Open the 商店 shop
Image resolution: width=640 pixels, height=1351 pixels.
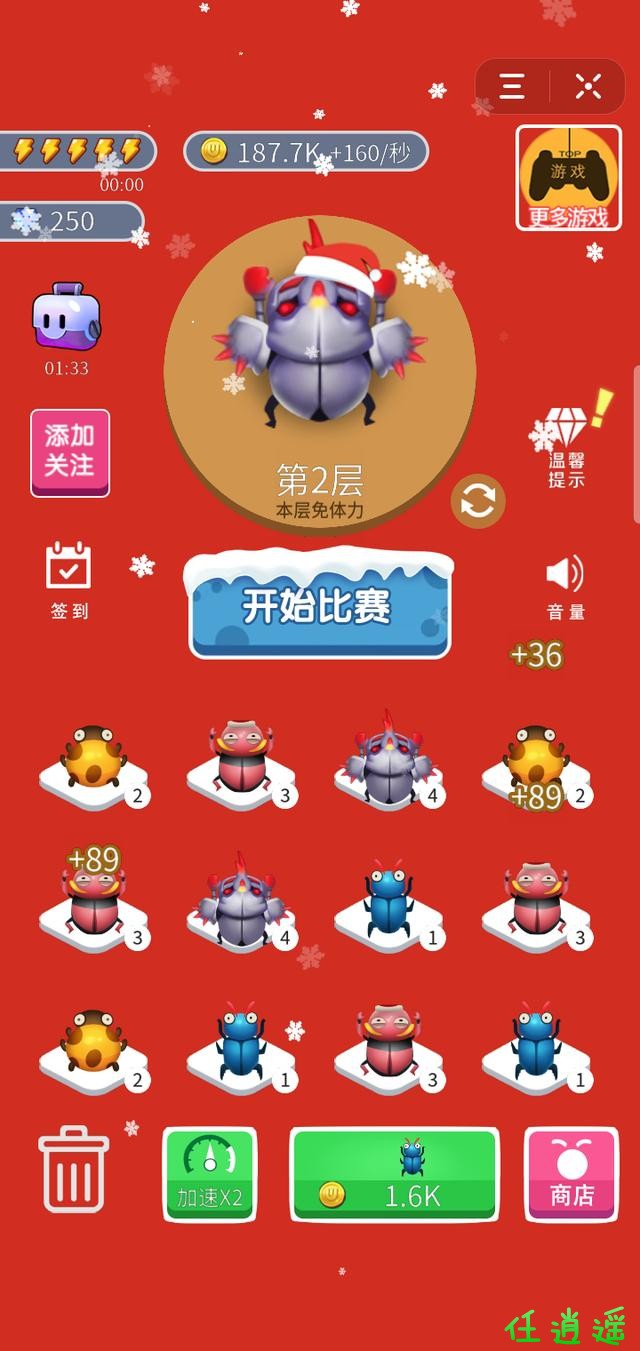click(x=572, y=1175)
